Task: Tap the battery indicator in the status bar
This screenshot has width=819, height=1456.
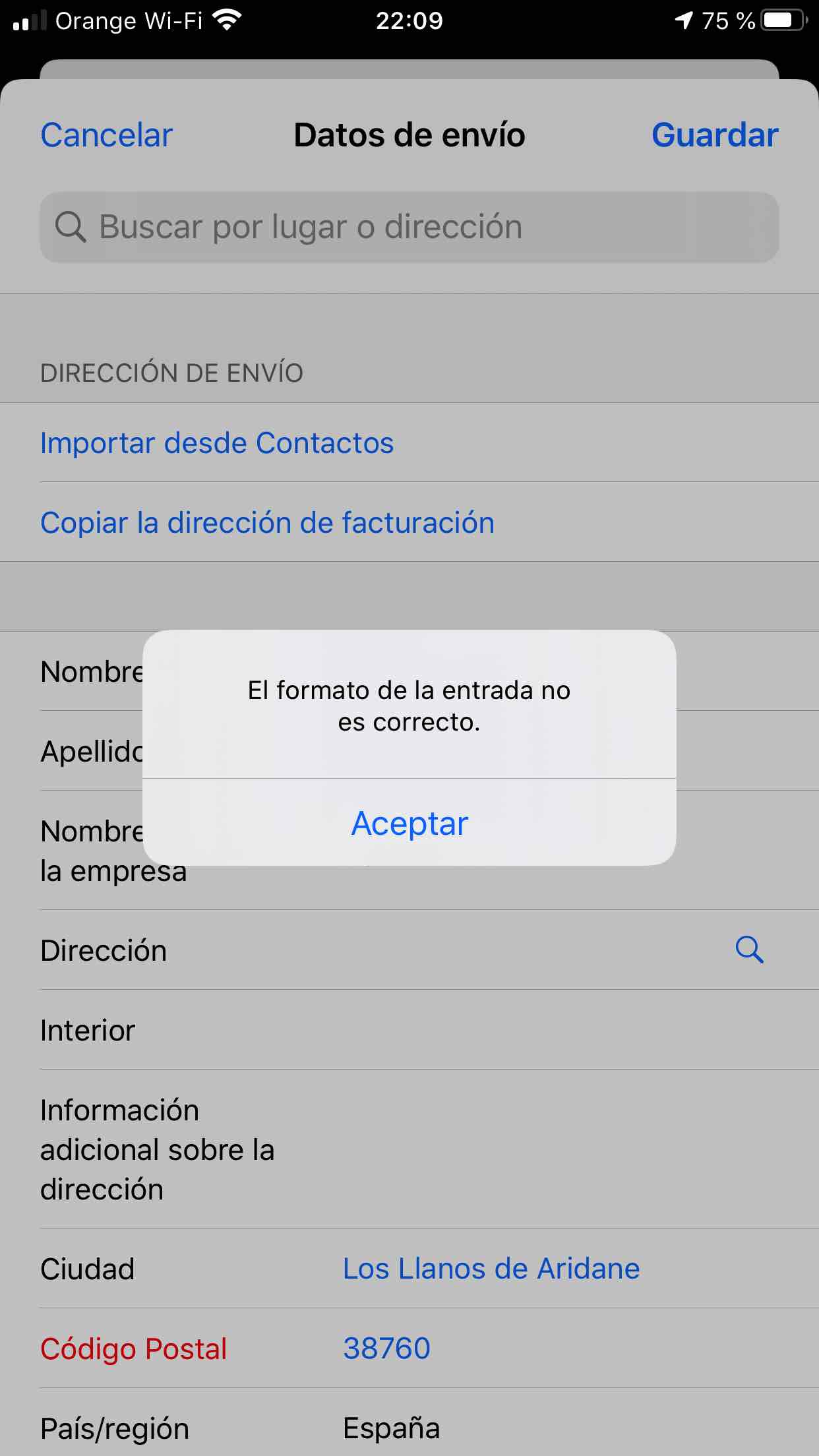Action: tap(781, 20)
